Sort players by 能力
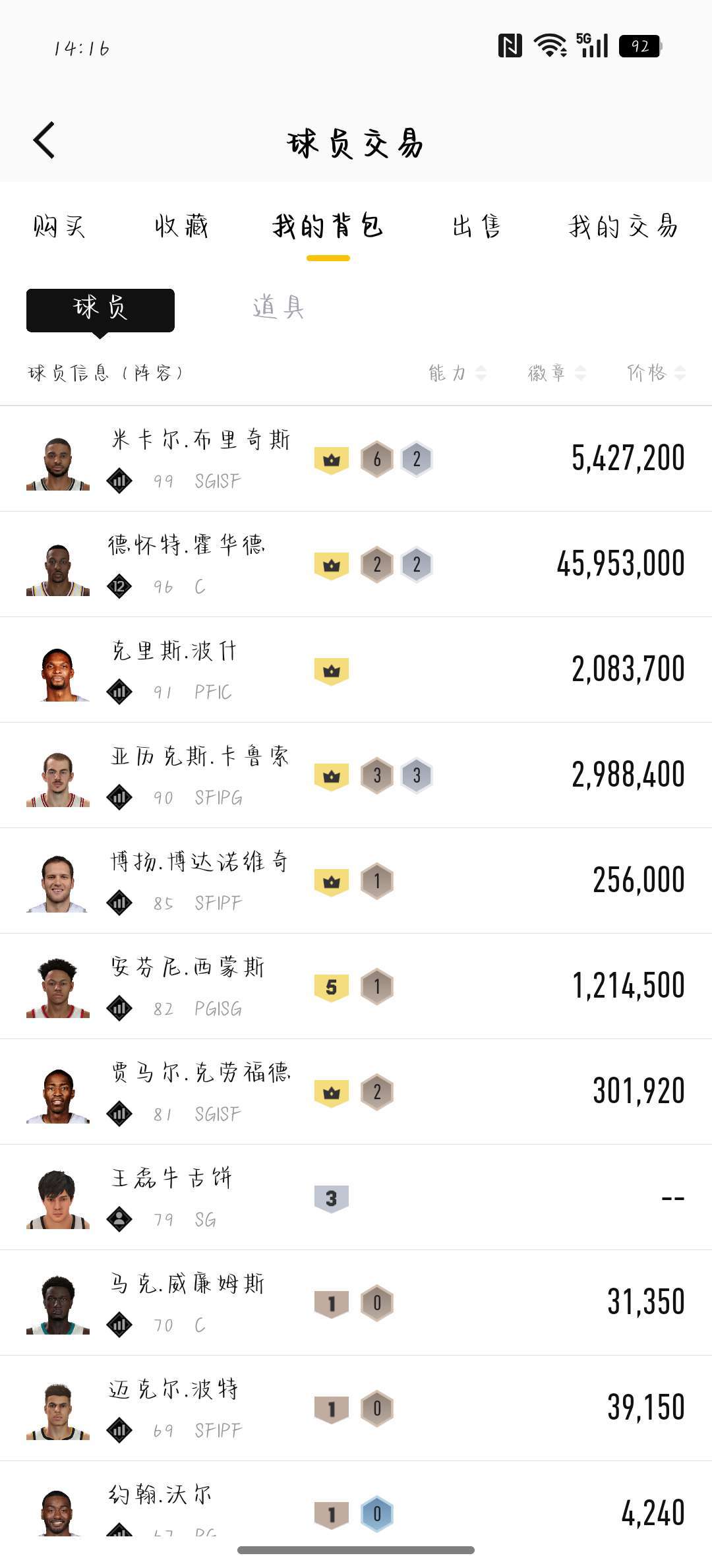The image size is (712, 1568). click(457, 373)
